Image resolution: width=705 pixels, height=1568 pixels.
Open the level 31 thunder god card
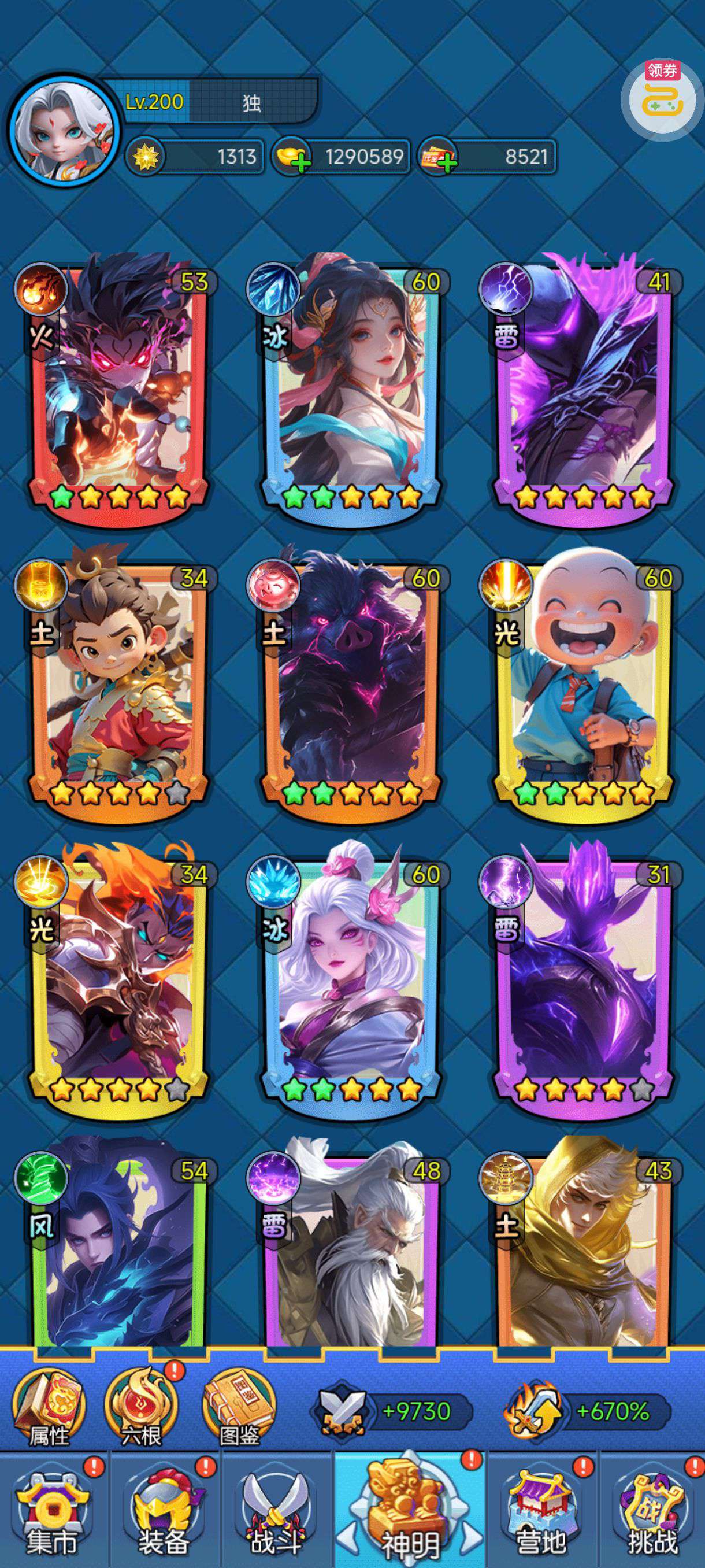click(584, 980)
